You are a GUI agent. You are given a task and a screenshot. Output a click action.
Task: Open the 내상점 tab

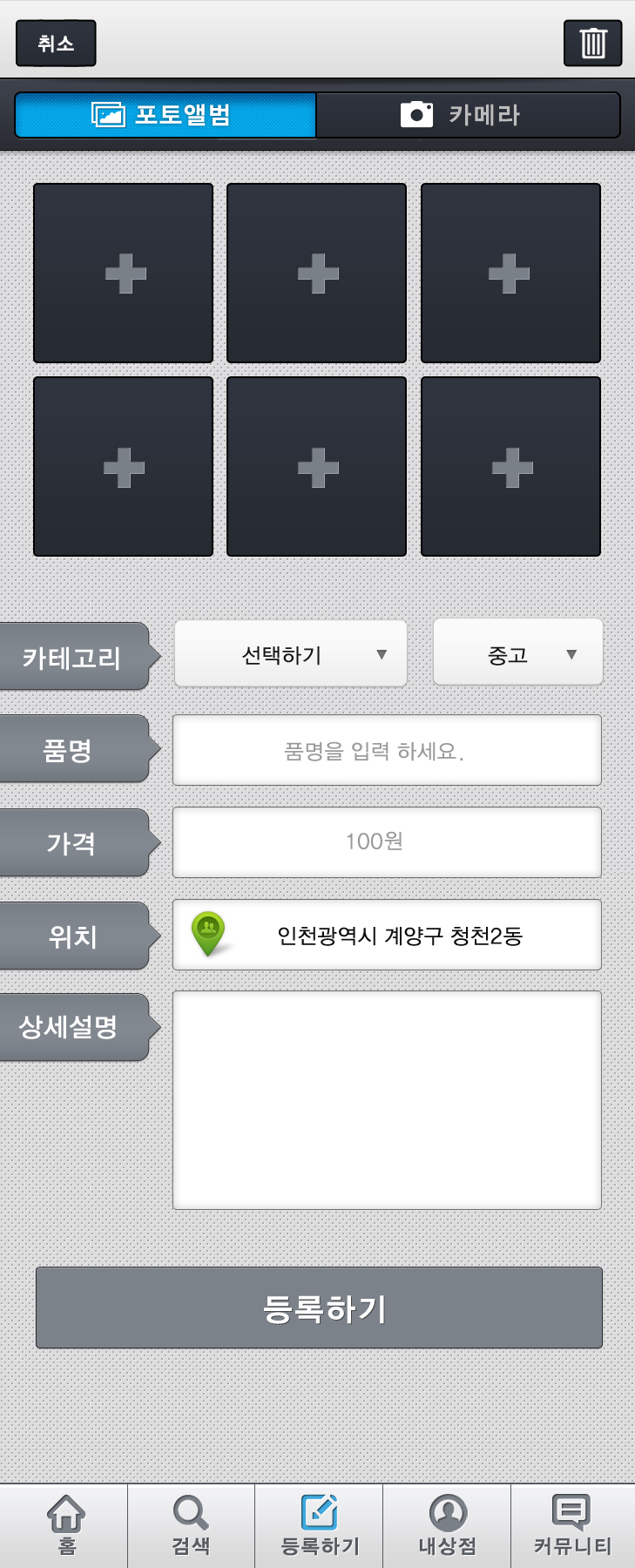click(x=447, y=1525)
